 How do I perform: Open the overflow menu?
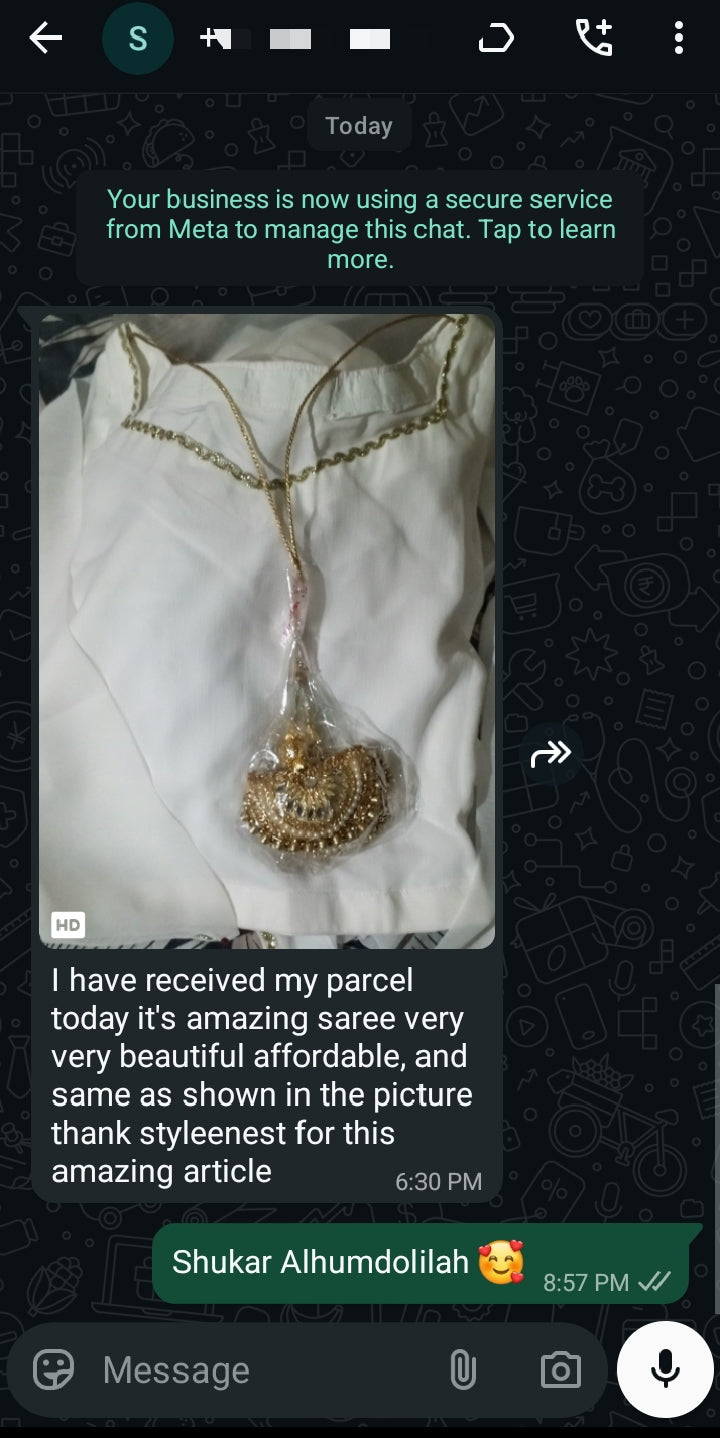[x=679, y=39]
